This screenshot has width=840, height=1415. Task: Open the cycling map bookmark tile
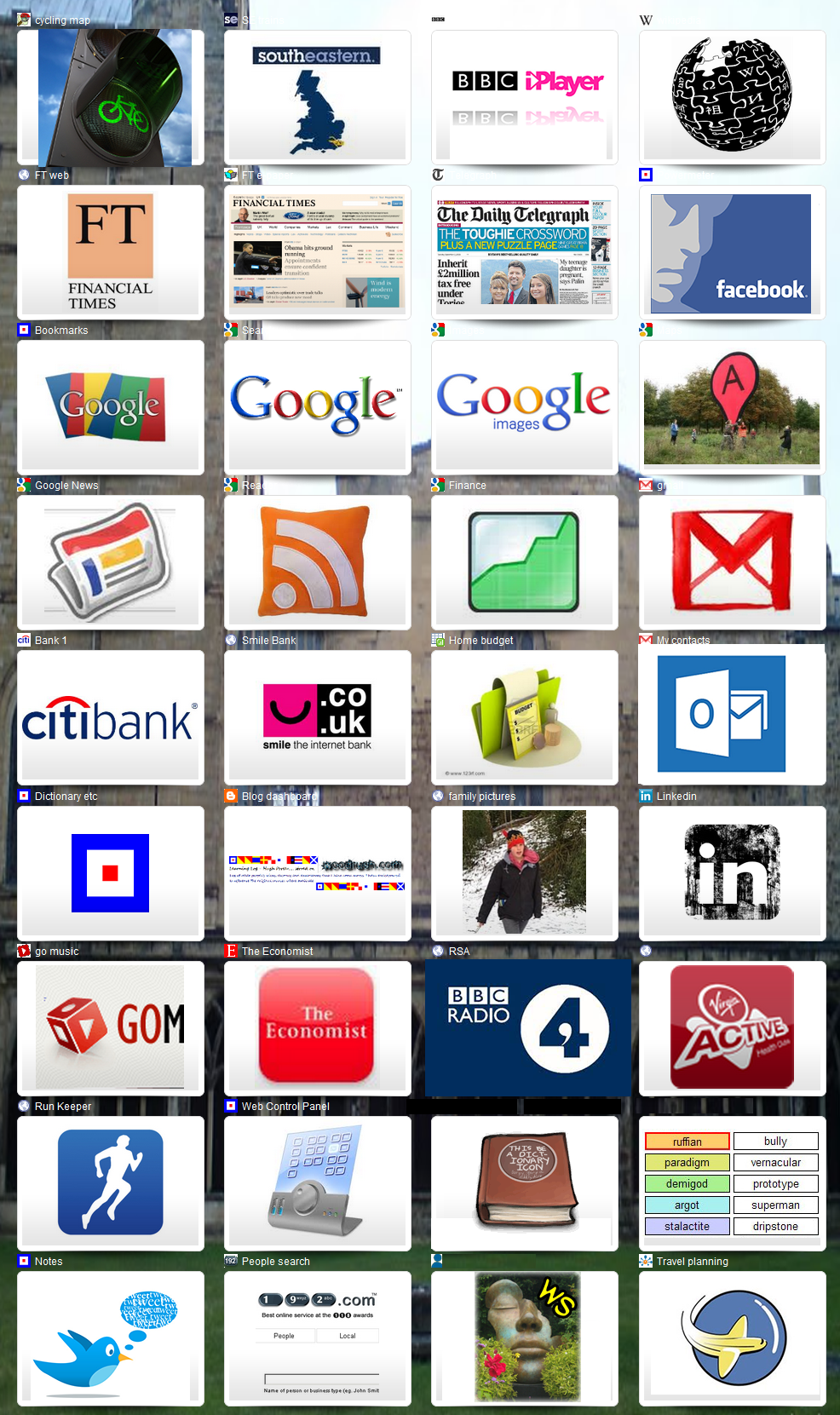111,98
